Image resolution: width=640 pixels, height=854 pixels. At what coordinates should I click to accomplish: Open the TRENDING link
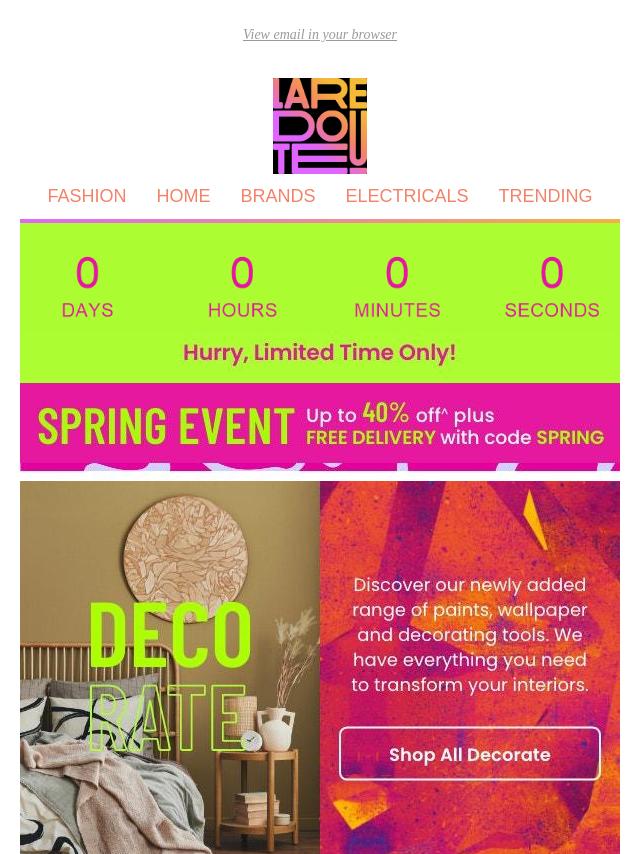pyautogui.click(x=545, y=196)
